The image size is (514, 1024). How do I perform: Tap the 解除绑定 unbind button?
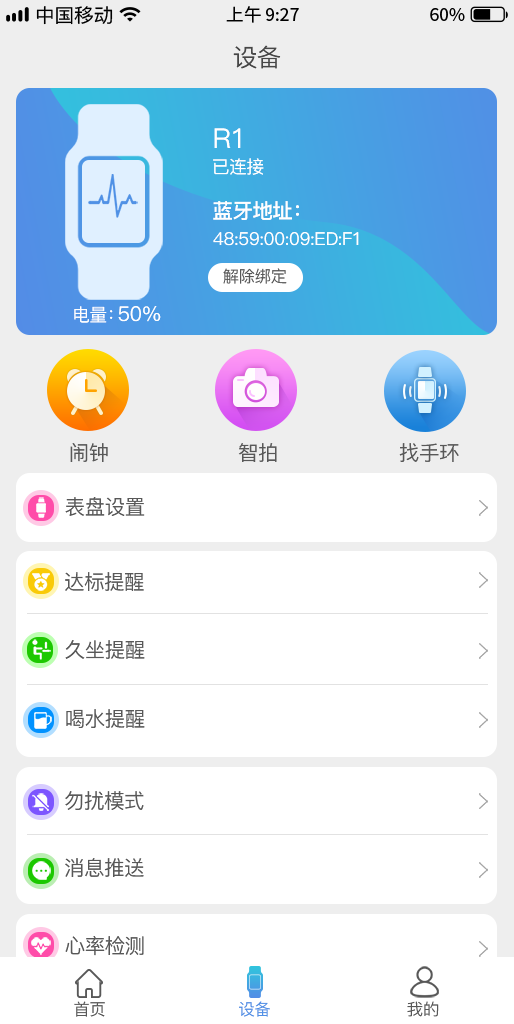tap(255, 277)
